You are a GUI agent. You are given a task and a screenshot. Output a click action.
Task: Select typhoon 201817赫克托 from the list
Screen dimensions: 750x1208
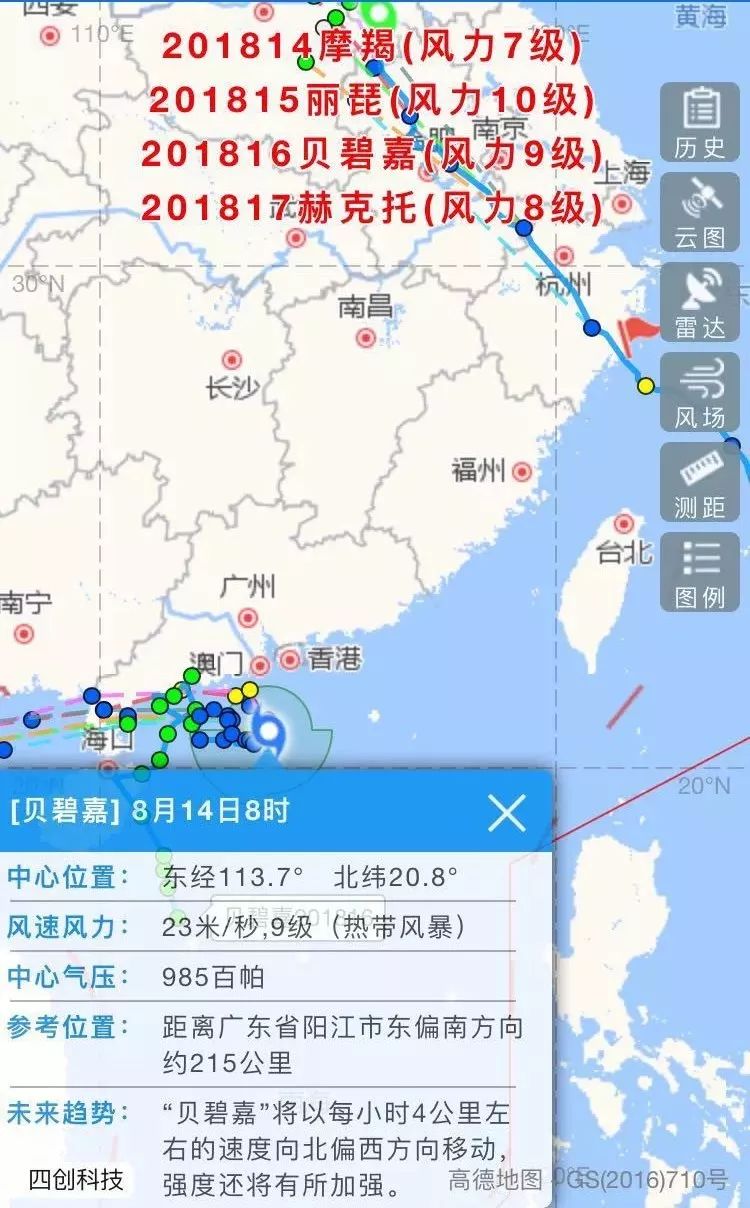click(x=371, y=208)
